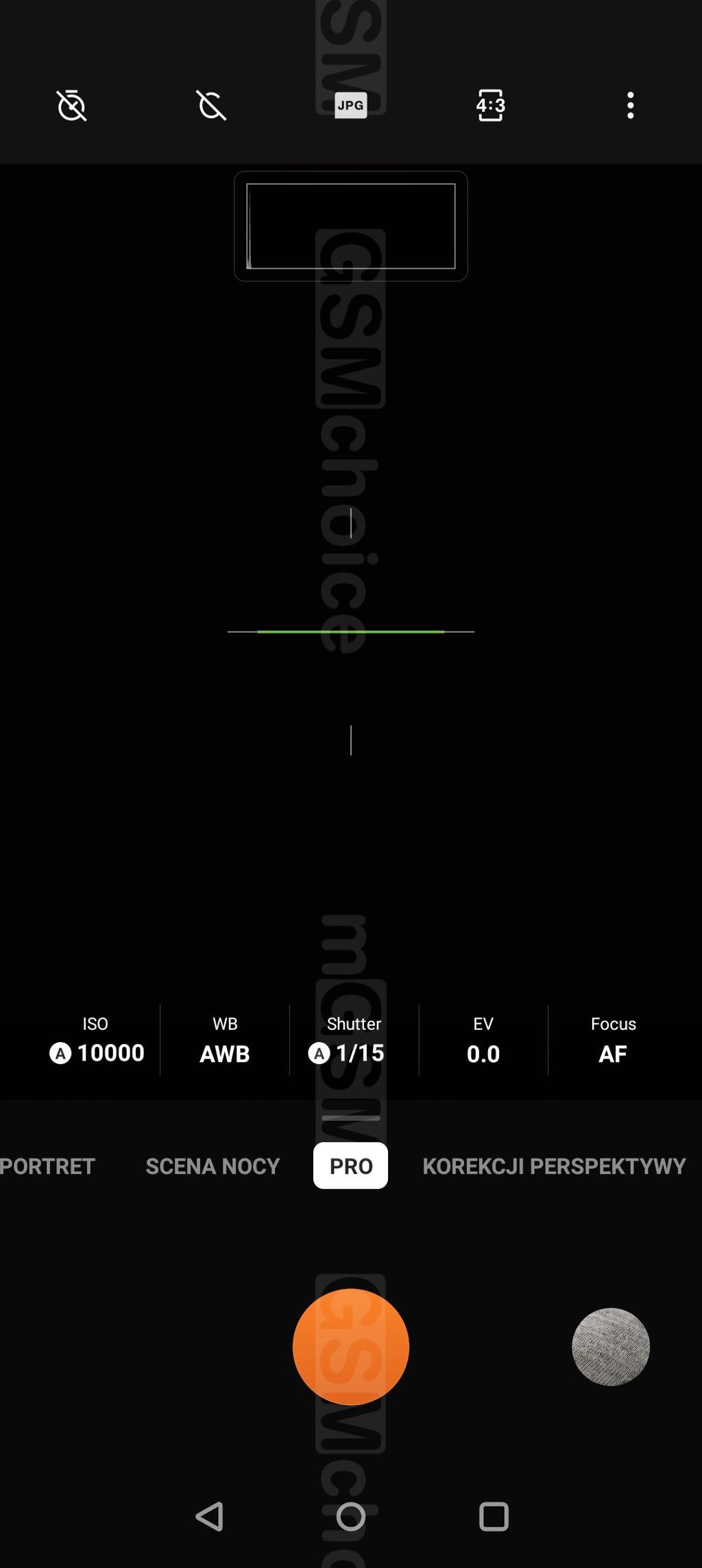The height and width of the screenshot is (1568, 702).
Task: Open the Focus AF setting
Action: pyautogui.click(x=613, y=1040)
